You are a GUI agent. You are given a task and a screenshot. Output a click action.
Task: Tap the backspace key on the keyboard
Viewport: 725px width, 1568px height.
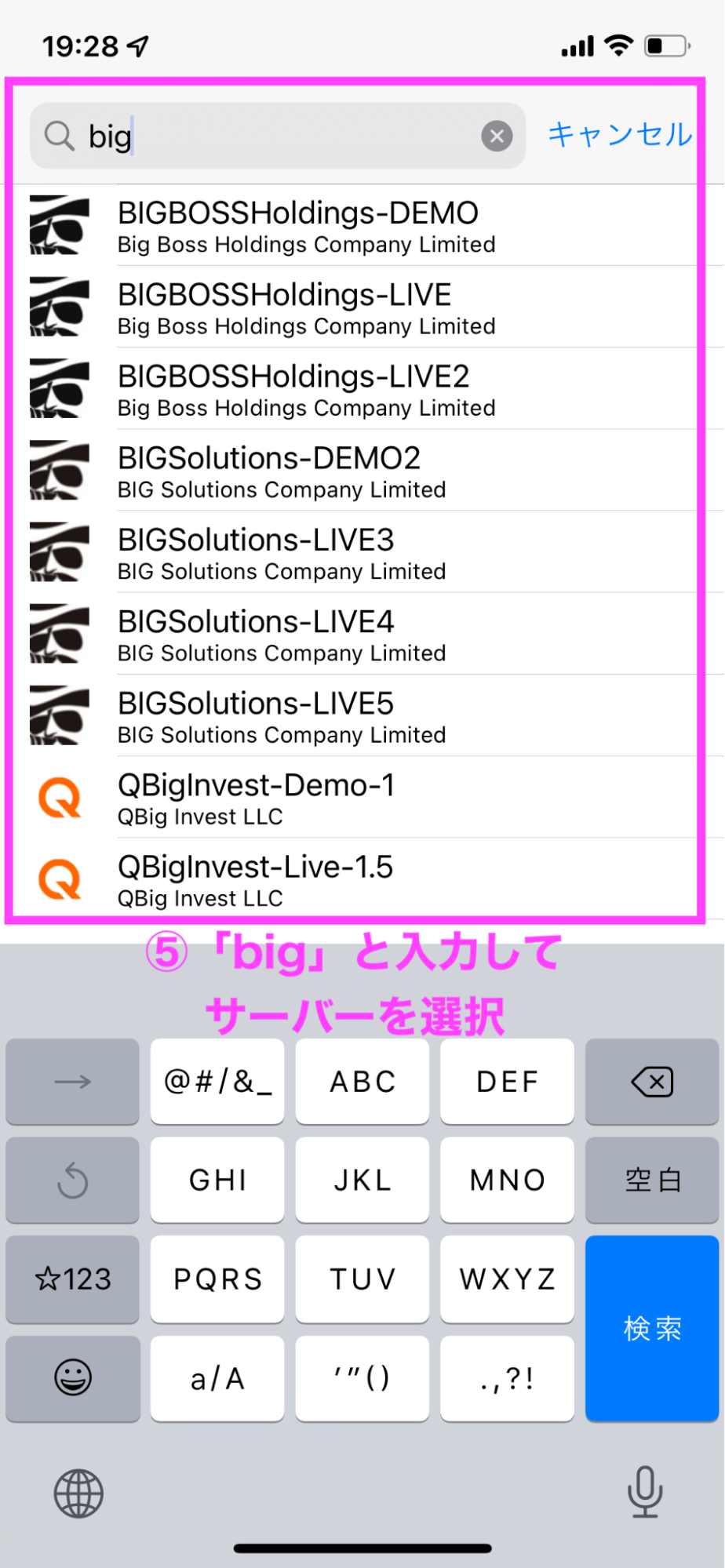pyautogui.click(x=651, y=1082)
